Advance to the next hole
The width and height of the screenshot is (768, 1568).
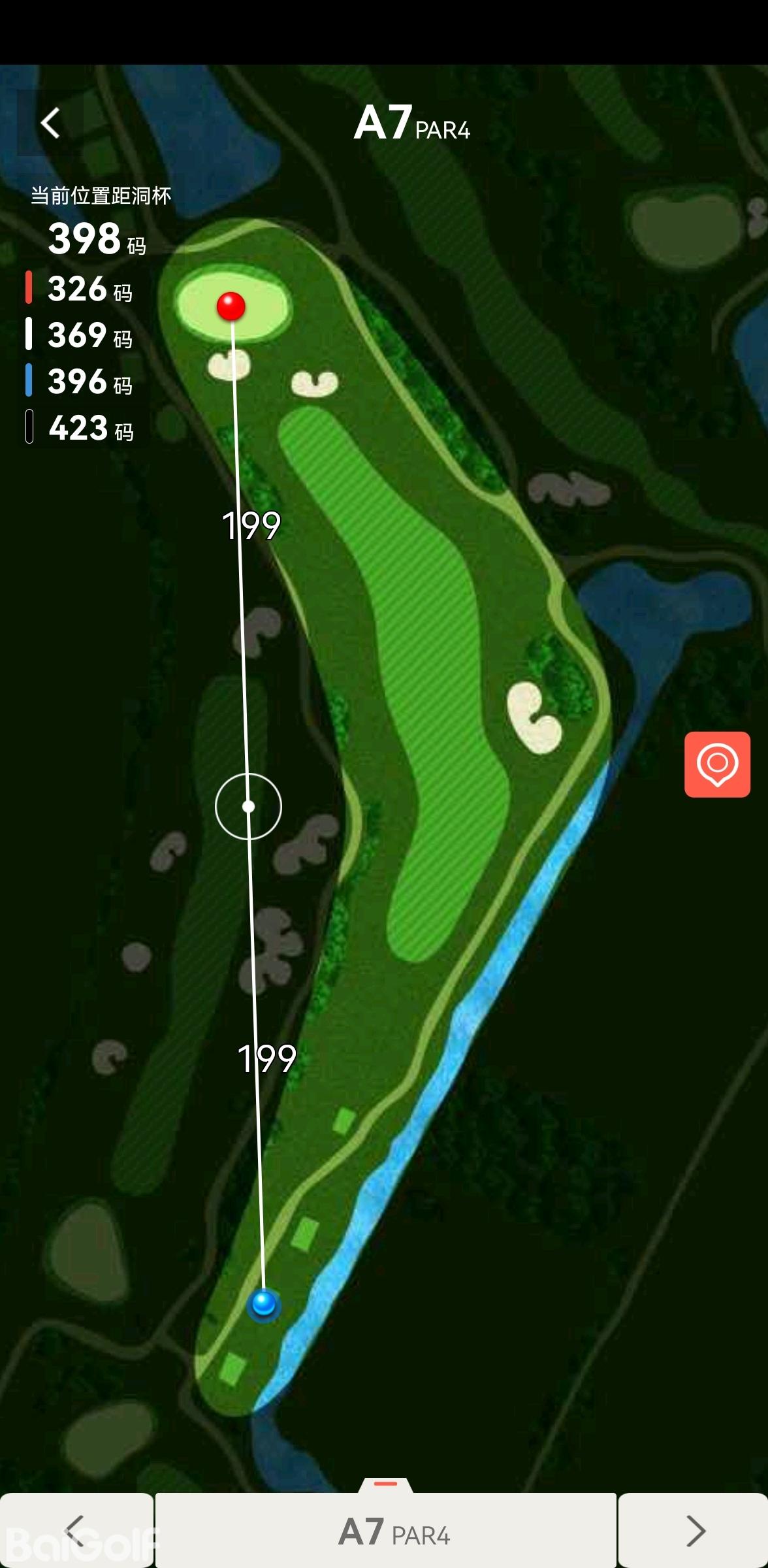point(694,1530)
